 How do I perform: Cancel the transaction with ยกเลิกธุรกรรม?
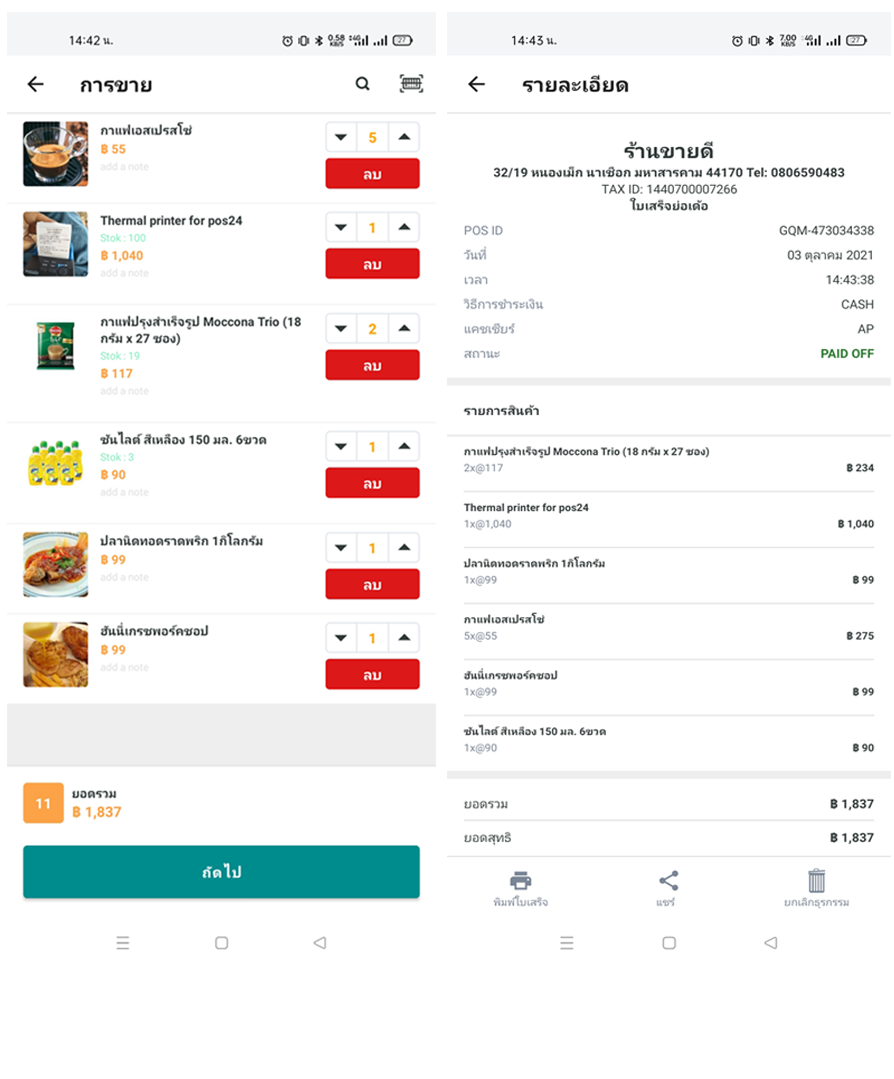click(816, 888)
